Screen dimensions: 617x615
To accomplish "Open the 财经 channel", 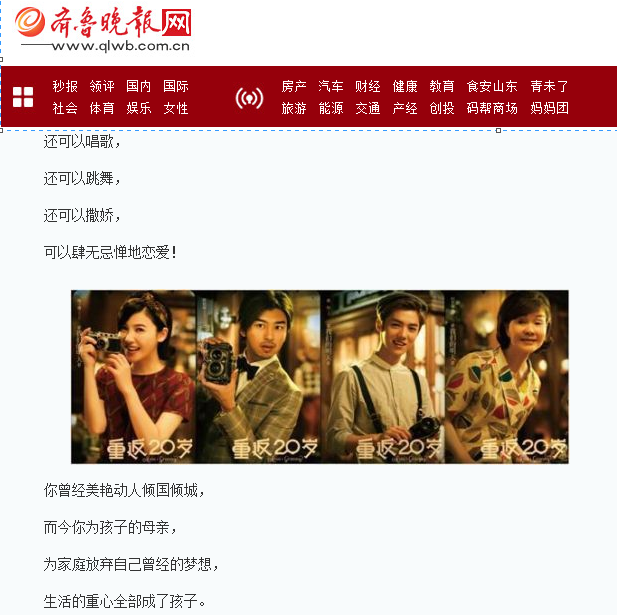I will point(368,87).
